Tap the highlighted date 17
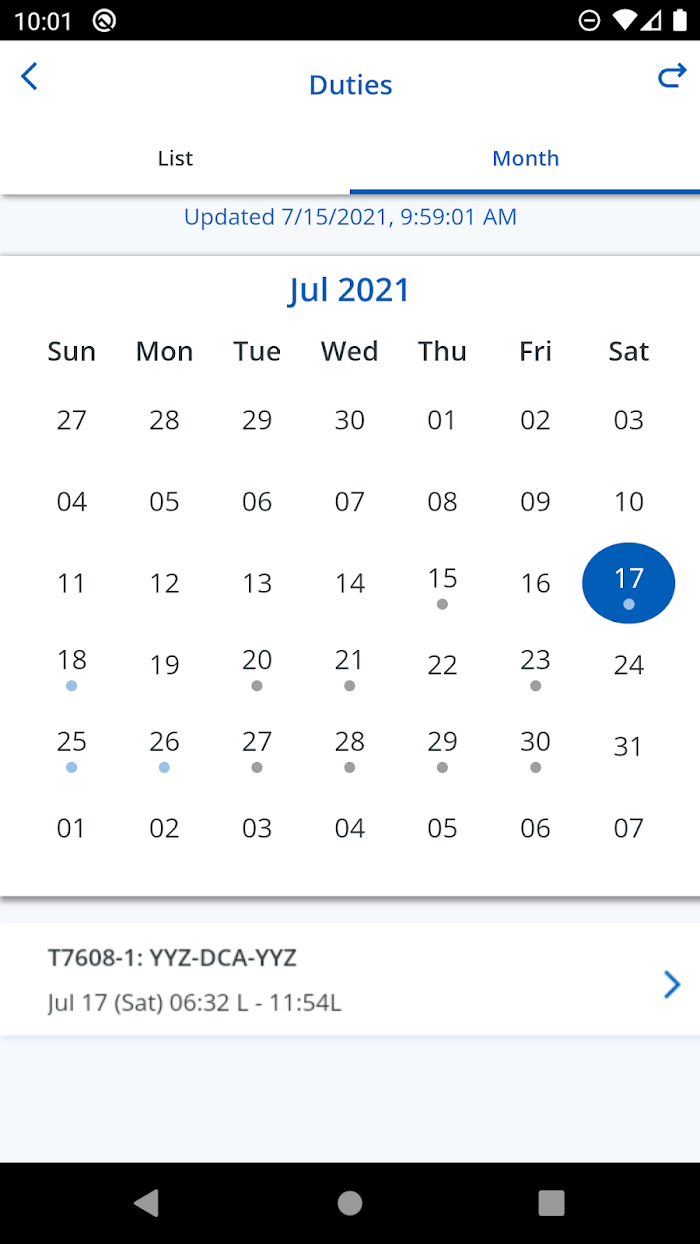 click(x=628, y=583)
